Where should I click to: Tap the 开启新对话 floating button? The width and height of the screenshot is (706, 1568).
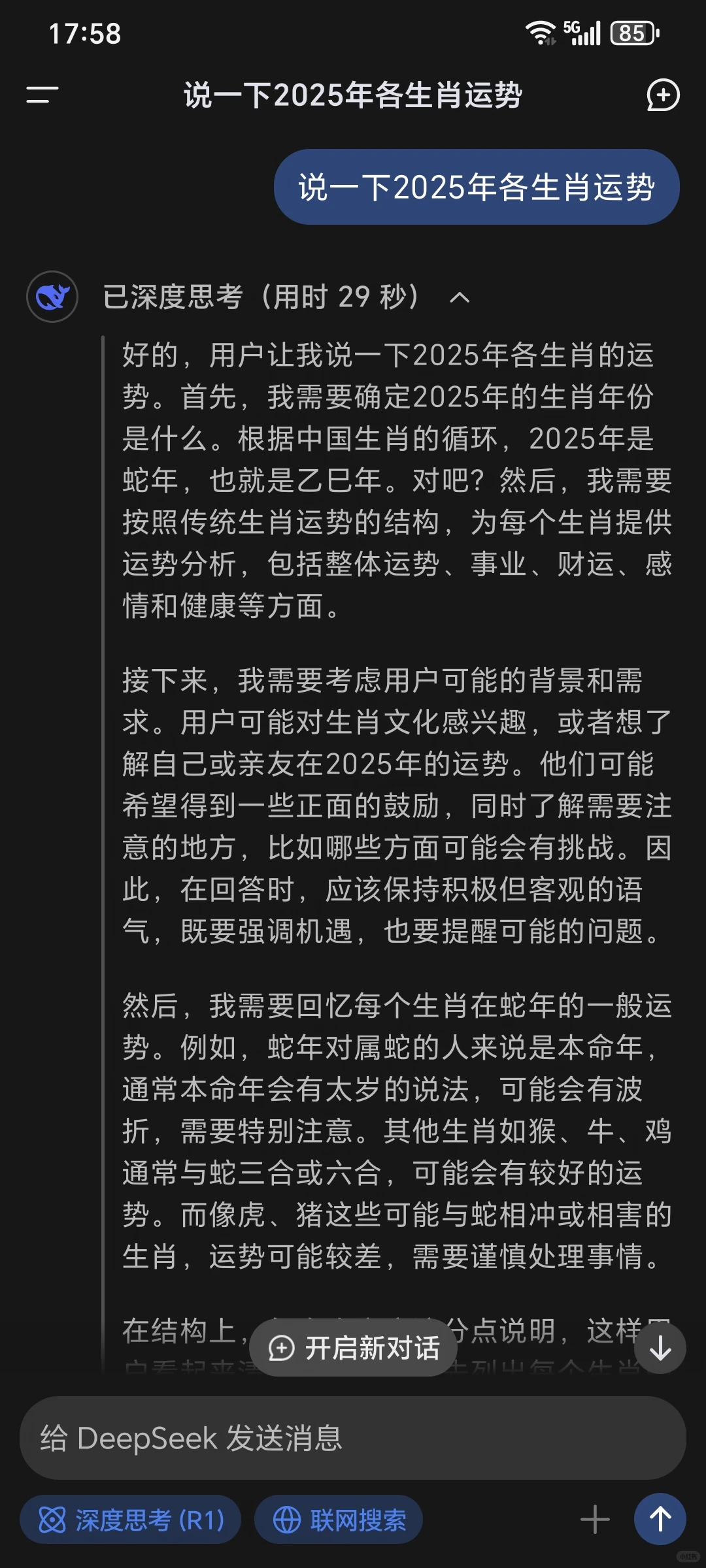click(x=353, y=1347)
